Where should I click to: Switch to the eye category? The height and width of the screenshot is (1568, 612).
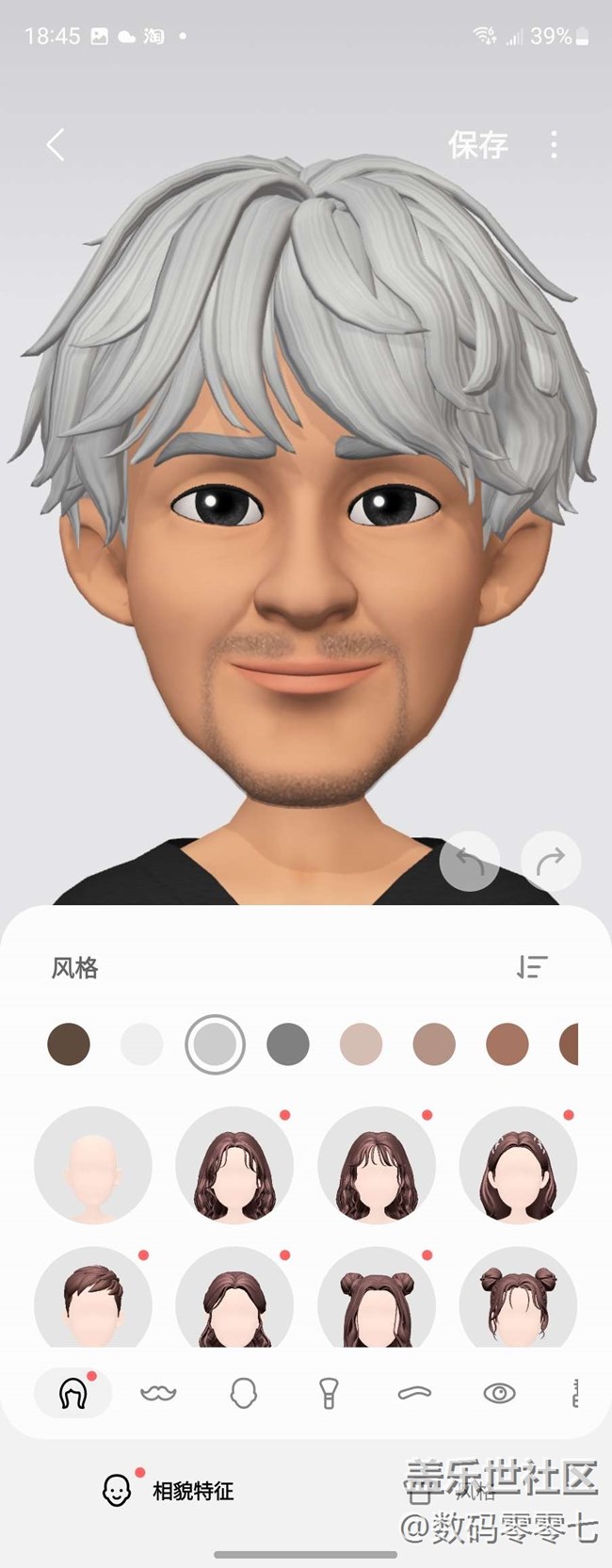pyautogui.click(x=499, y=1393)
